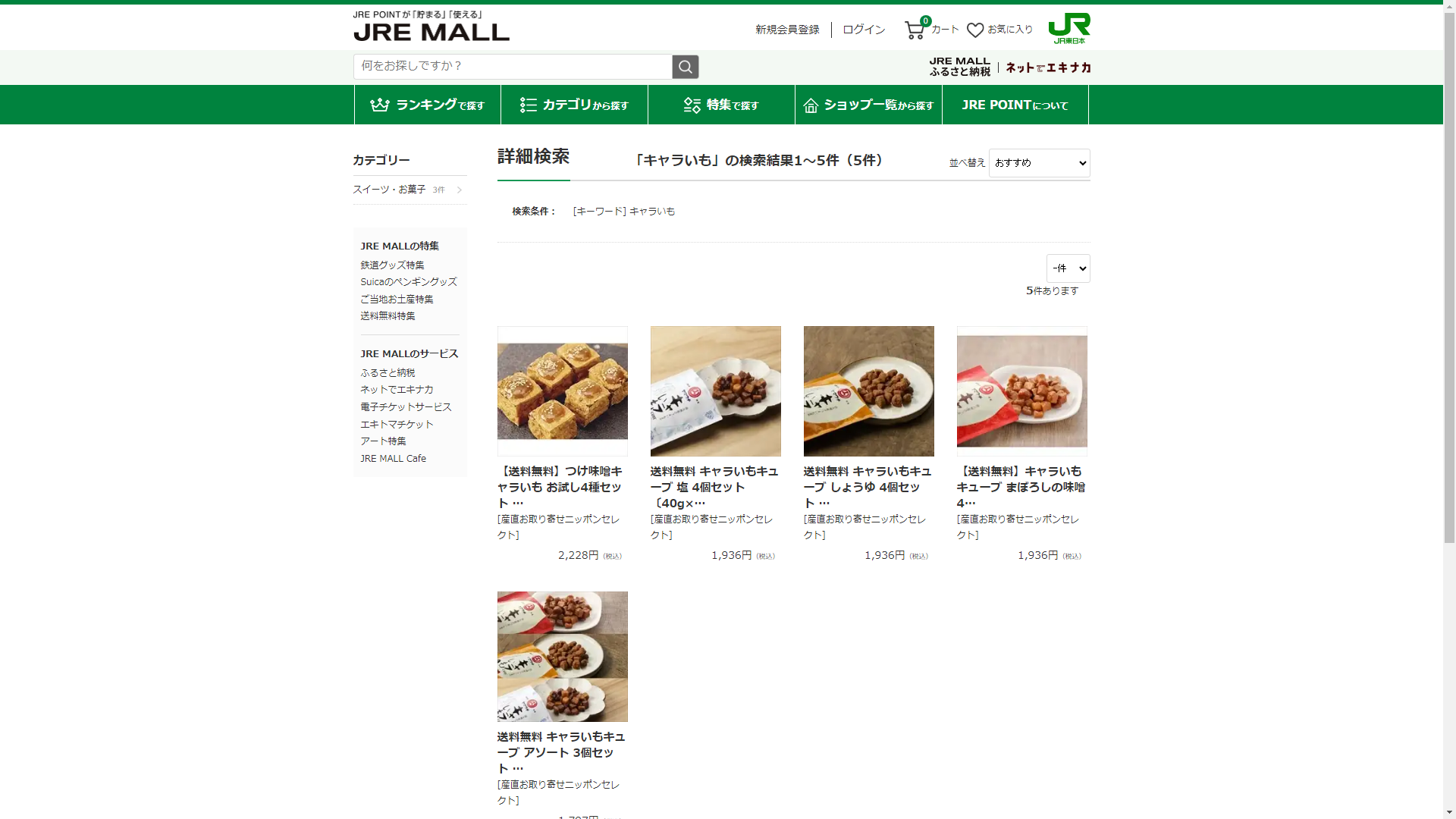Open ショップ一覧から探す navigation item
This screenshot has width=1456, height=819.
[x=868, y=105]
